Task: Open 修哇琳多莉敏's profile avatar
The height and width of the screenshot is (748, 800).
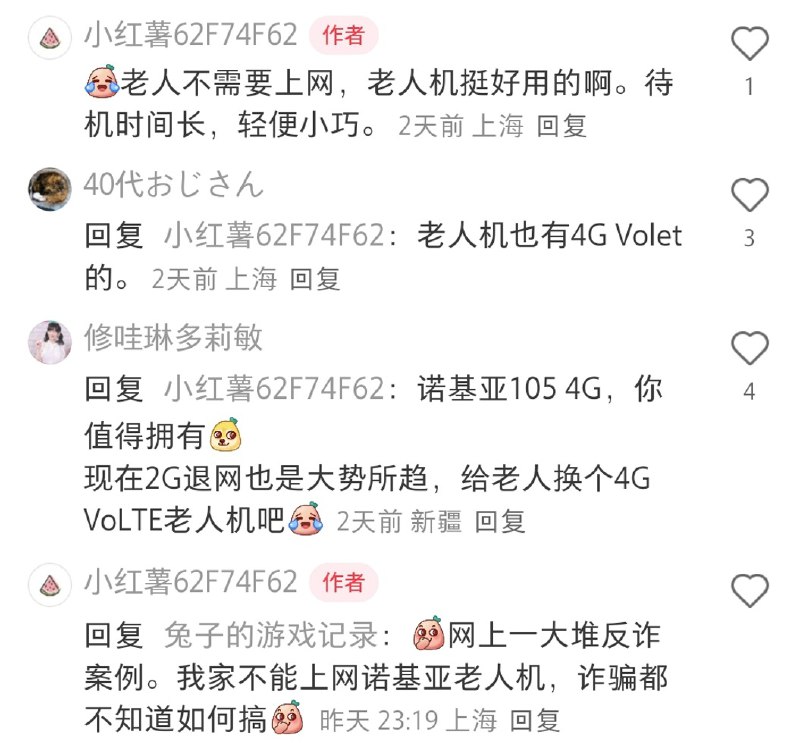Action: pyautogui.click(x=48, y=339)
